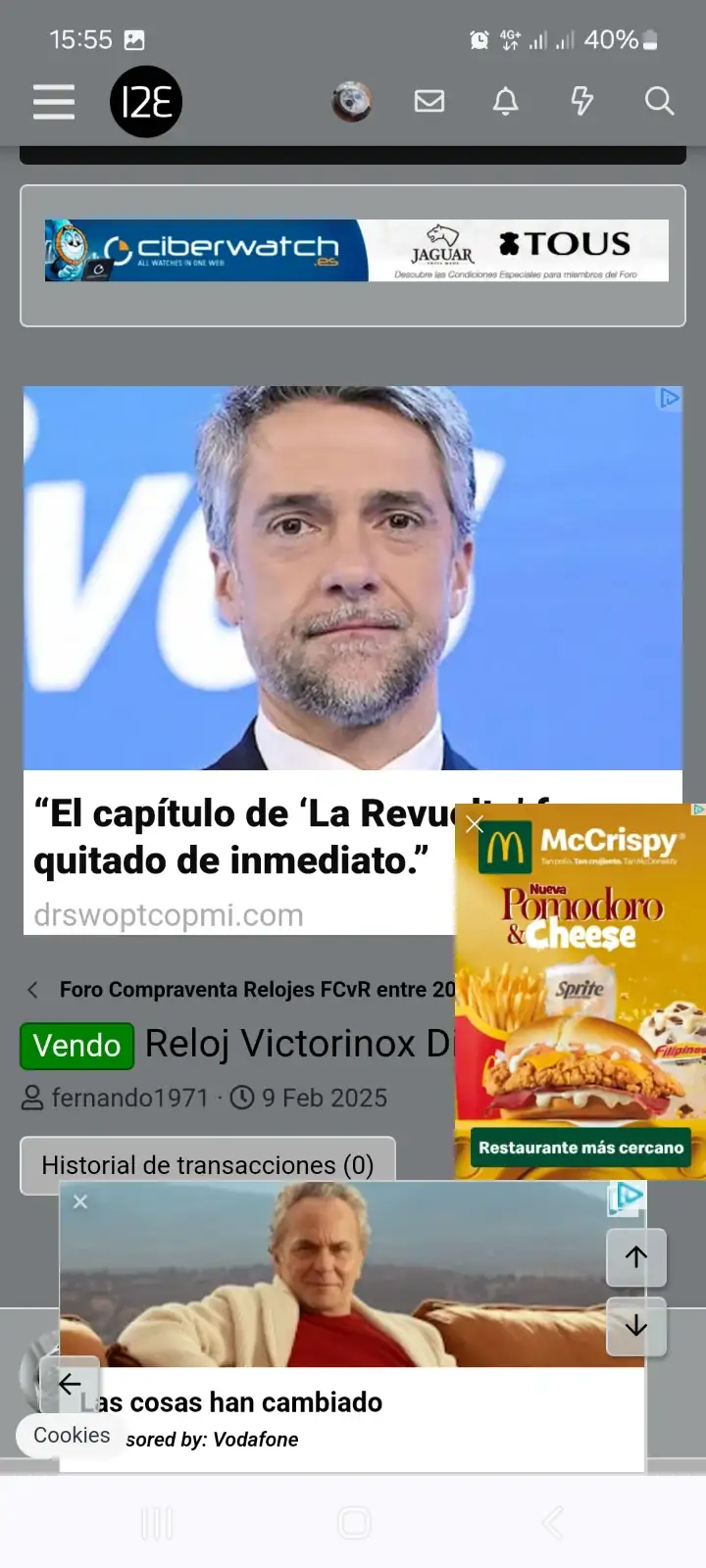706x1568 pixels.
Task: Open your profile avatar menu
Action: click(x=351, y=101)
